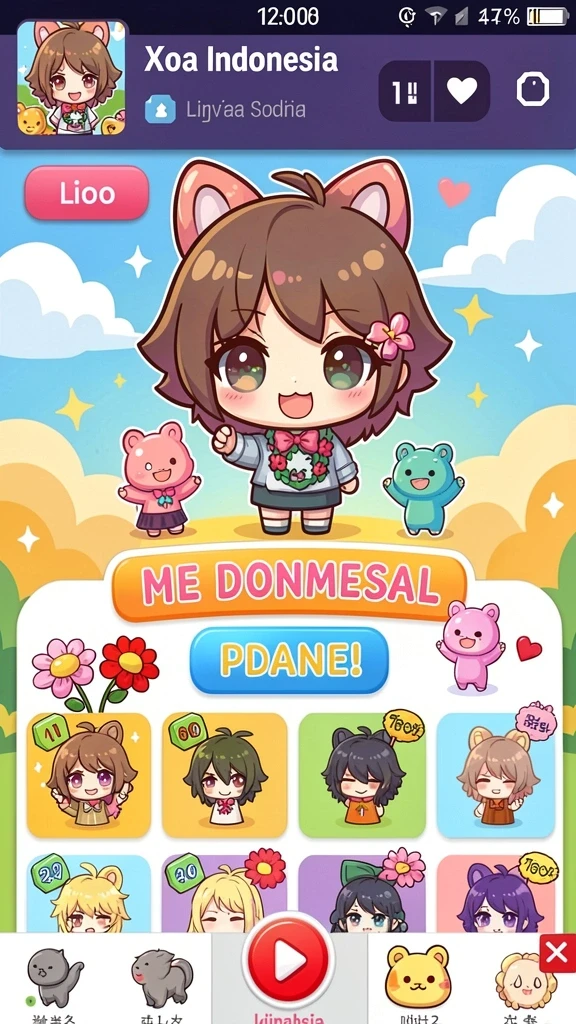Tap the pink Lioo button
Image resolution: width=576 pixels, height=1024 pixels.
point(87,193)
